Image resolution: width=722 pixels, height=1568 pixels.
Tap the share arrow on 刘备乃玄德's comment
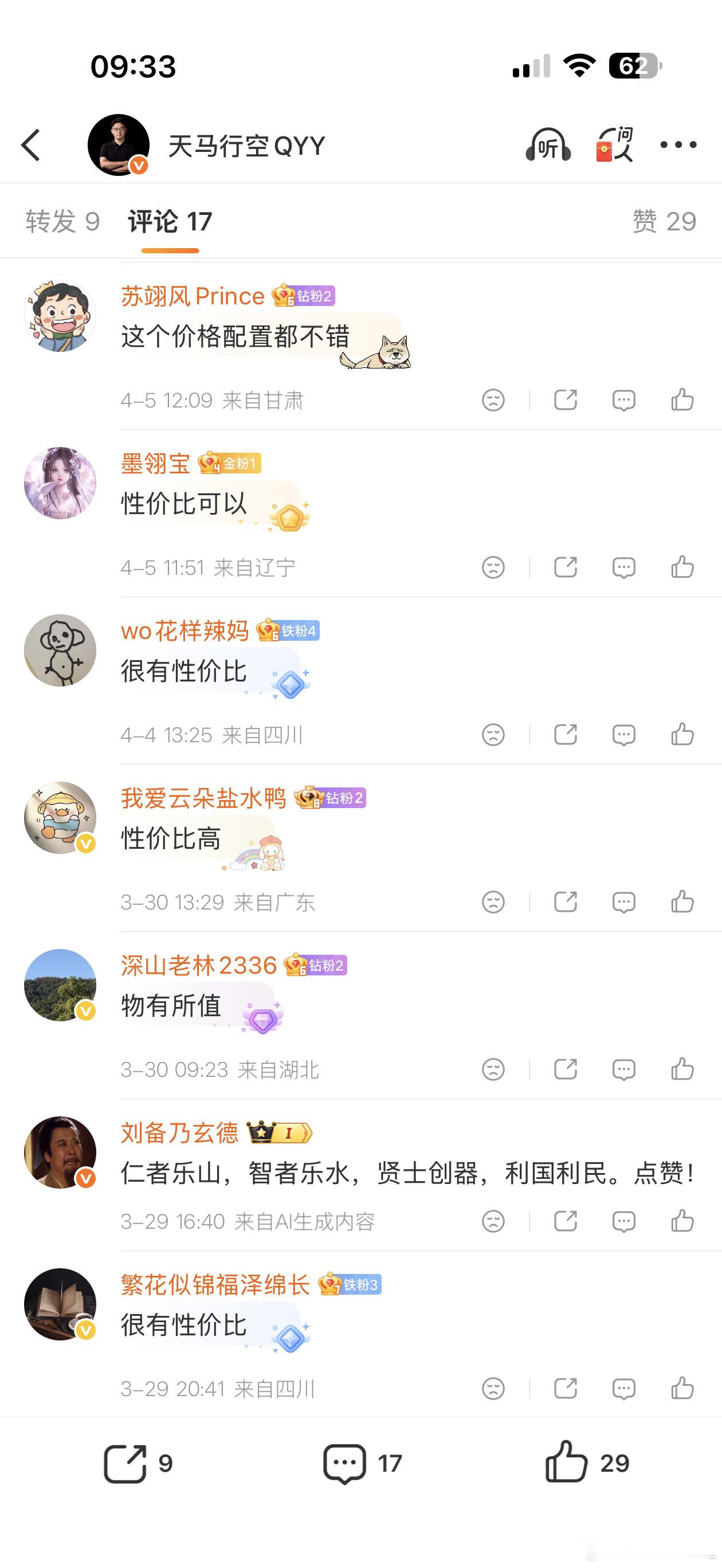(x=566, y=1221)
